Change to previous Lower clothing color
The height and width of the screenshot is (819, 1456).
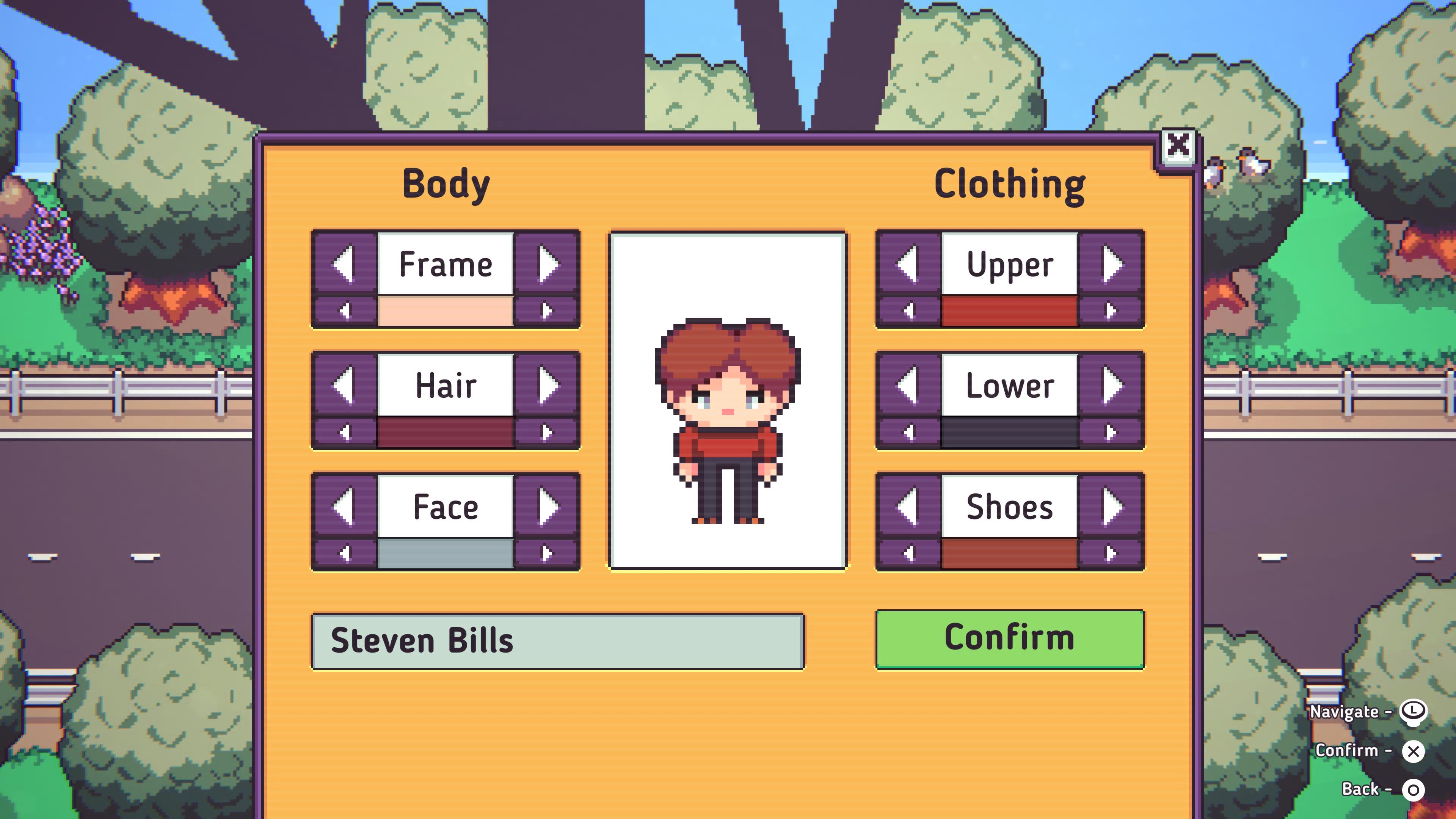908,432
